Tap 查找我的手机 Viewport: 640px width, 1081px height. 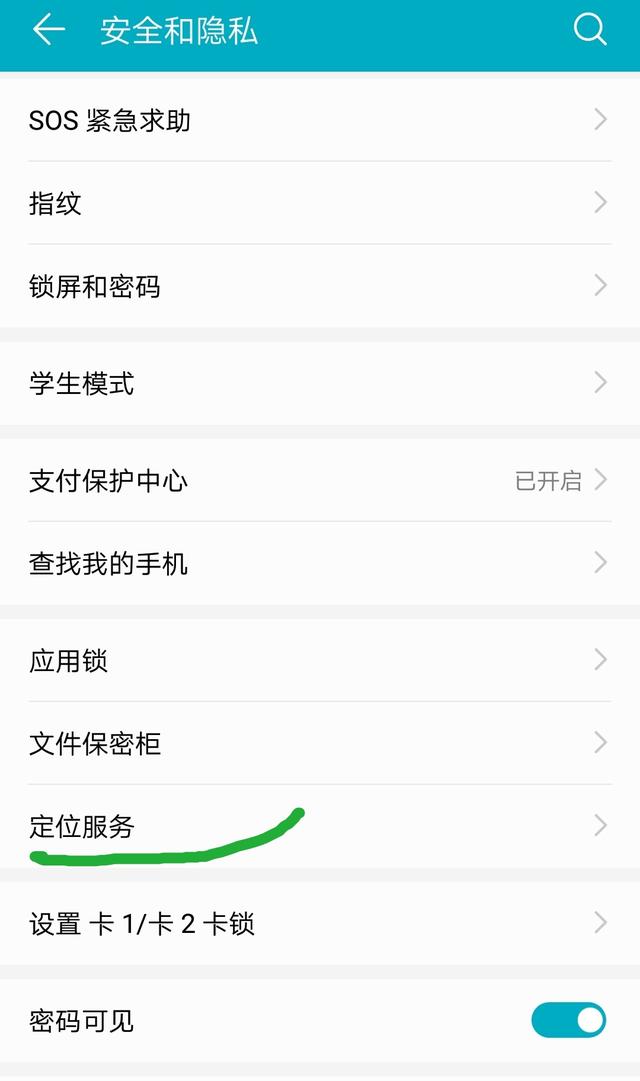[x=320, y=564]
